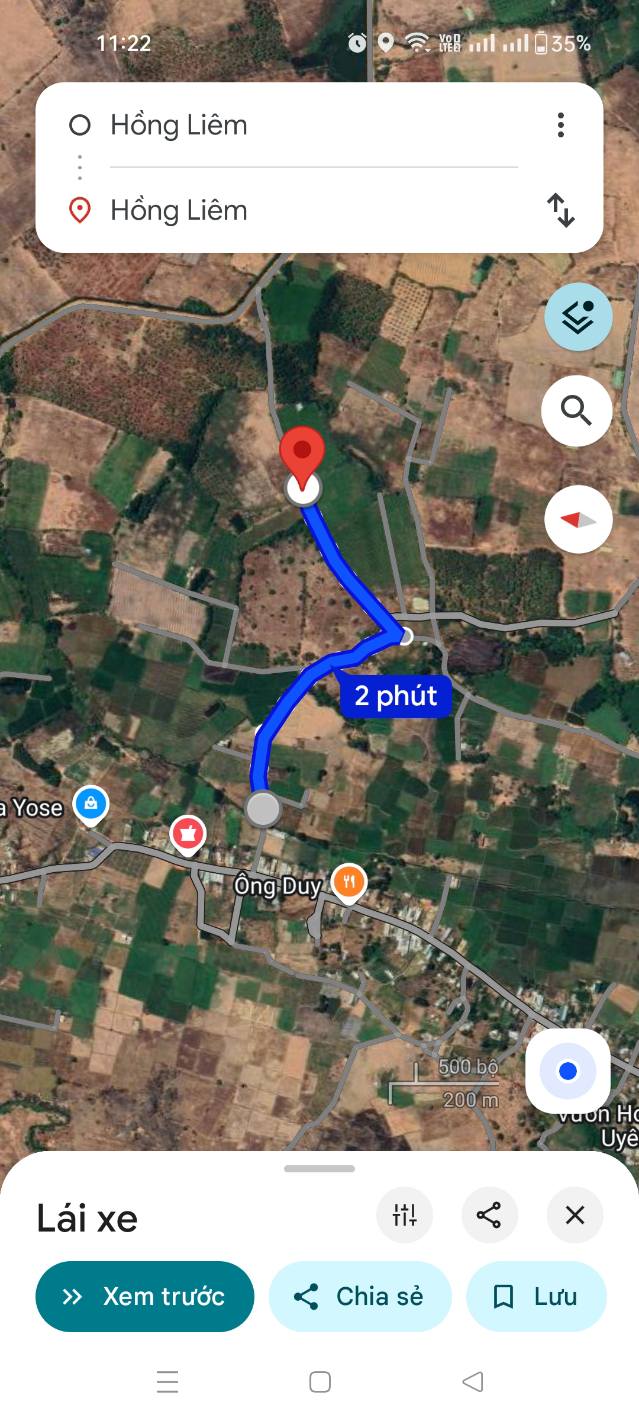Open the three-dot overflow menu
Screen dimensions: 639x1421
click(560, 125)
